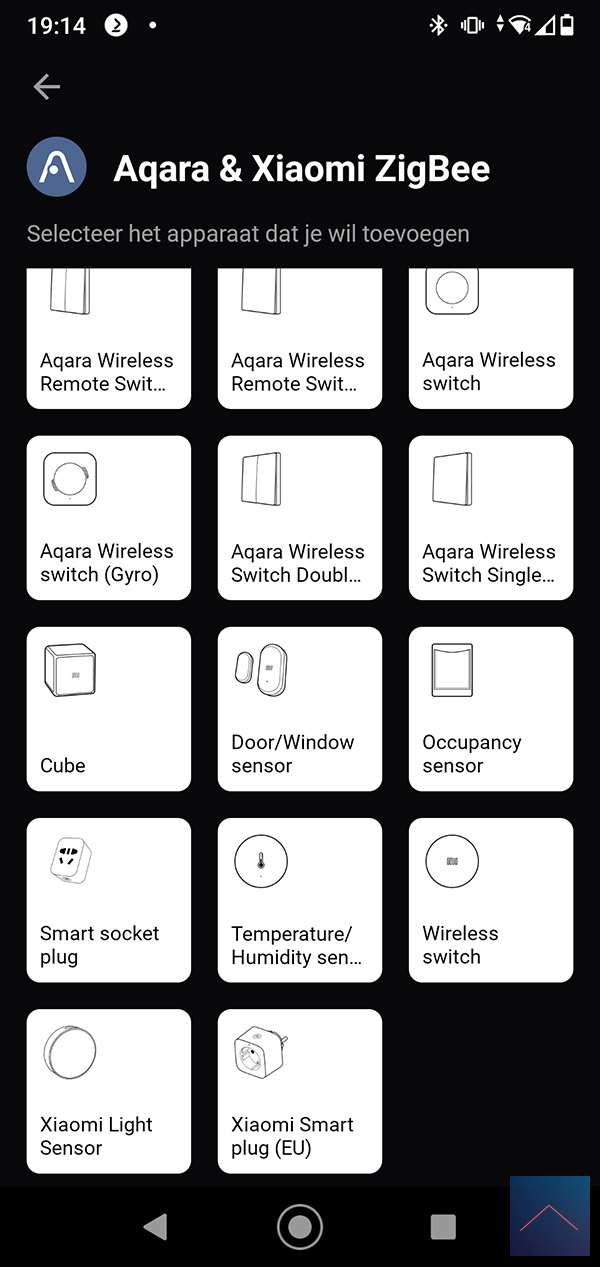This screenshot has width=600, height=1267.
Task: Add the Cube device
Action: coord(108,708)
